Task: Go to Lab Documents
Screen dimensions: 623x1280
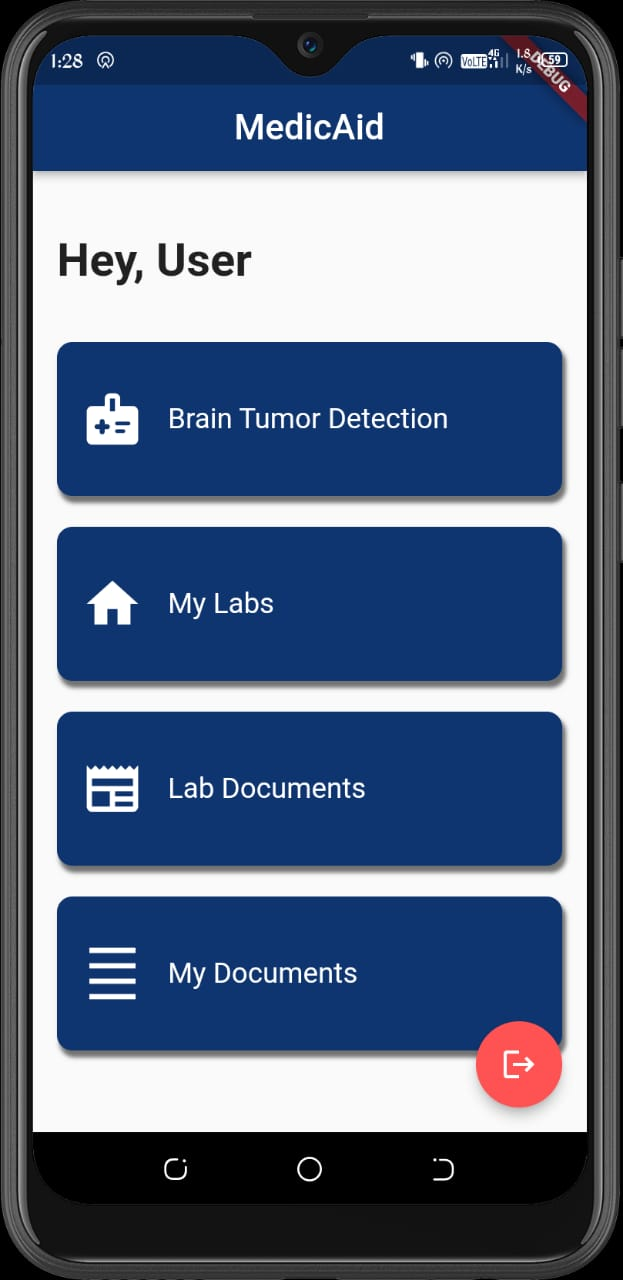Action: click(309, 789)
